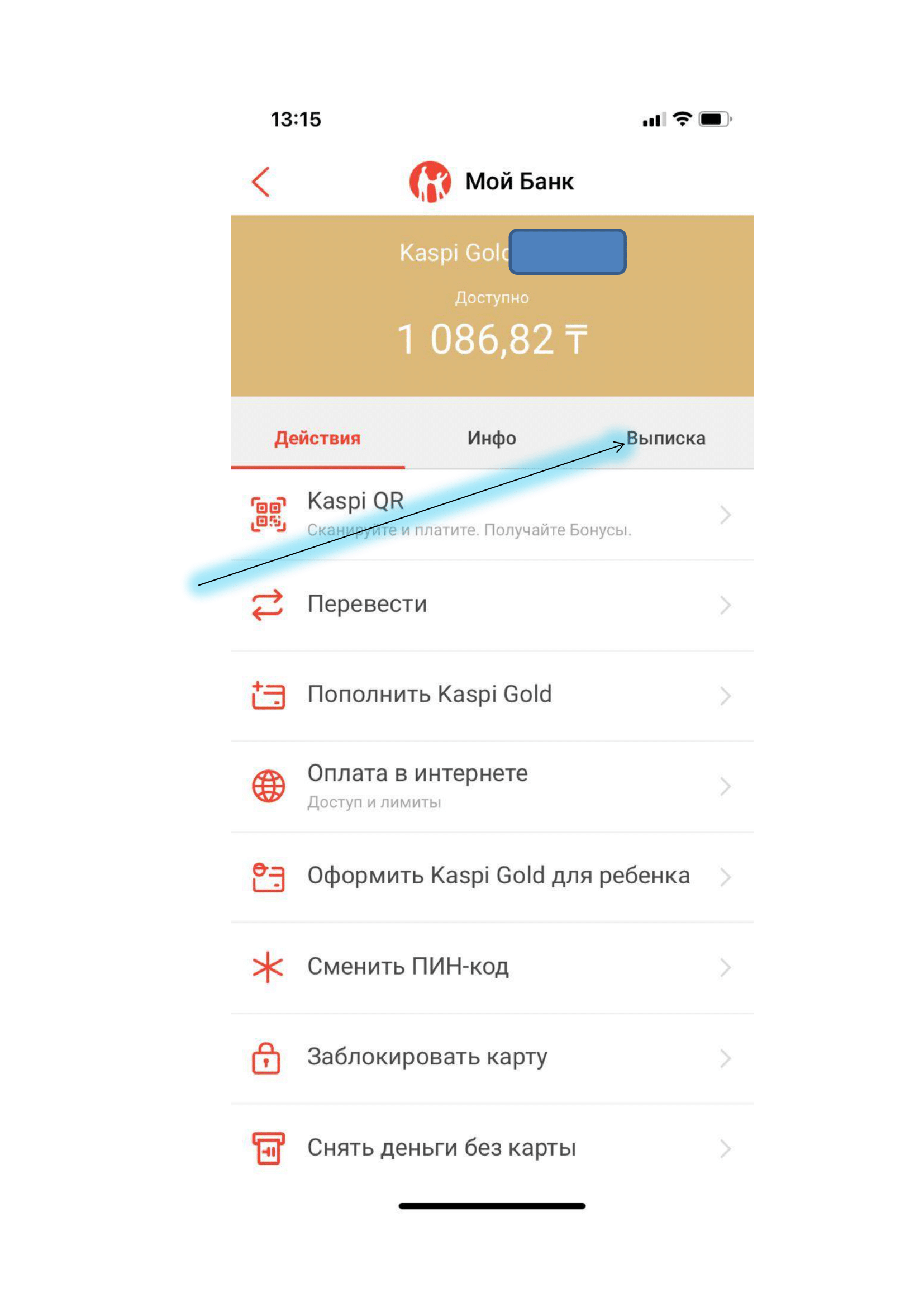
Task: Choose Сменить ПИН-код
Action: point(492,967)
